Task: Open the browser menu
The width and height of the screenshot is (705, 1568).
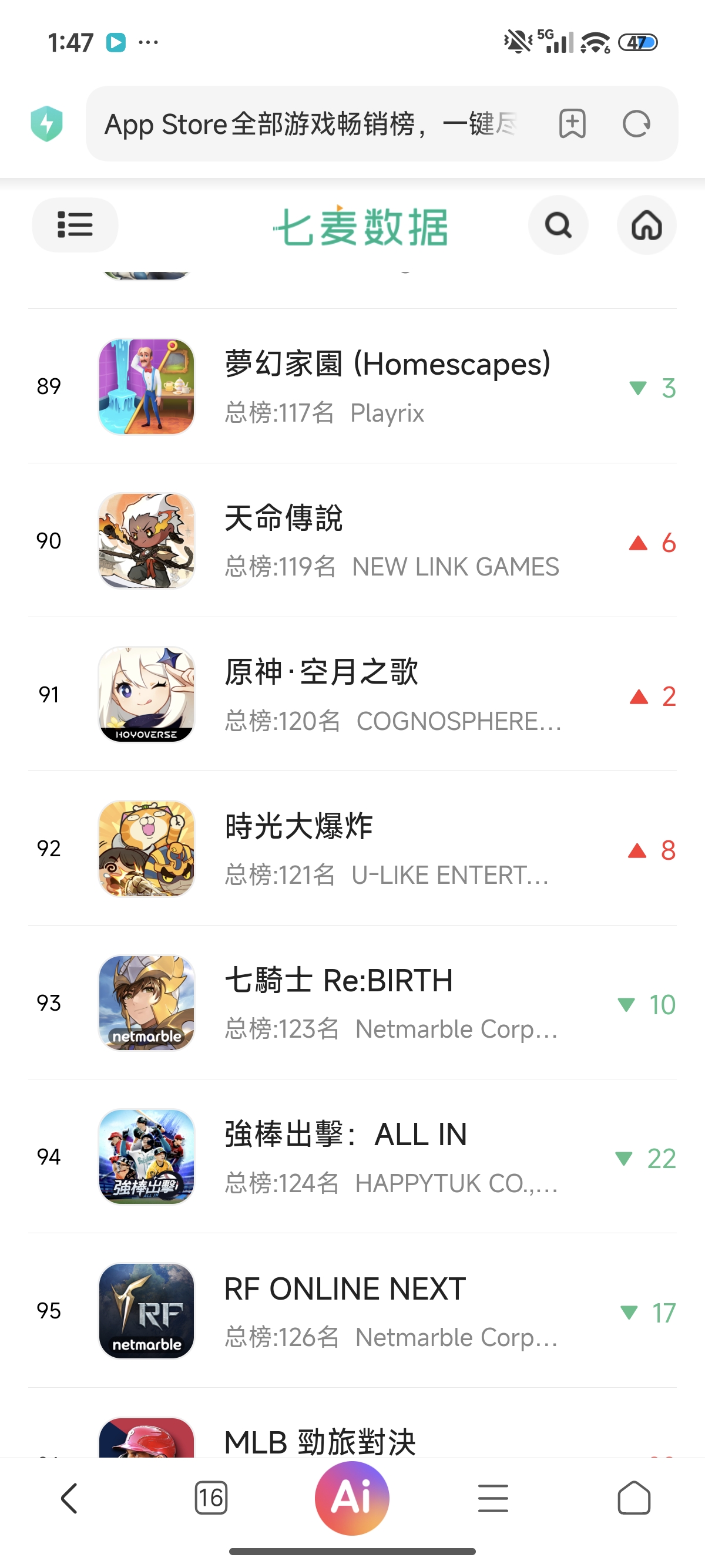Action: [x=492, y=1498]
